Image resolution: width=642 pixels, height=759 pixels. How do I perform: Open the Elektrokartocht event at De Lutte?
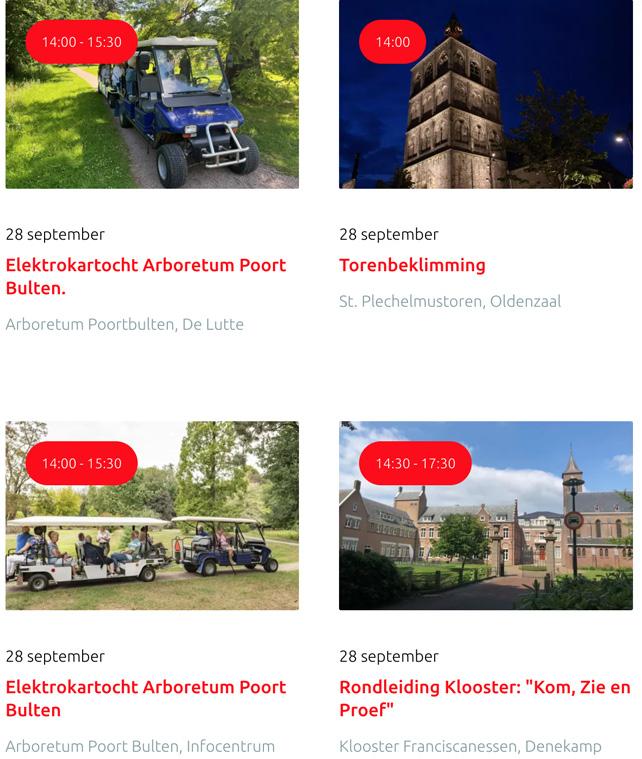pos(146,276)
